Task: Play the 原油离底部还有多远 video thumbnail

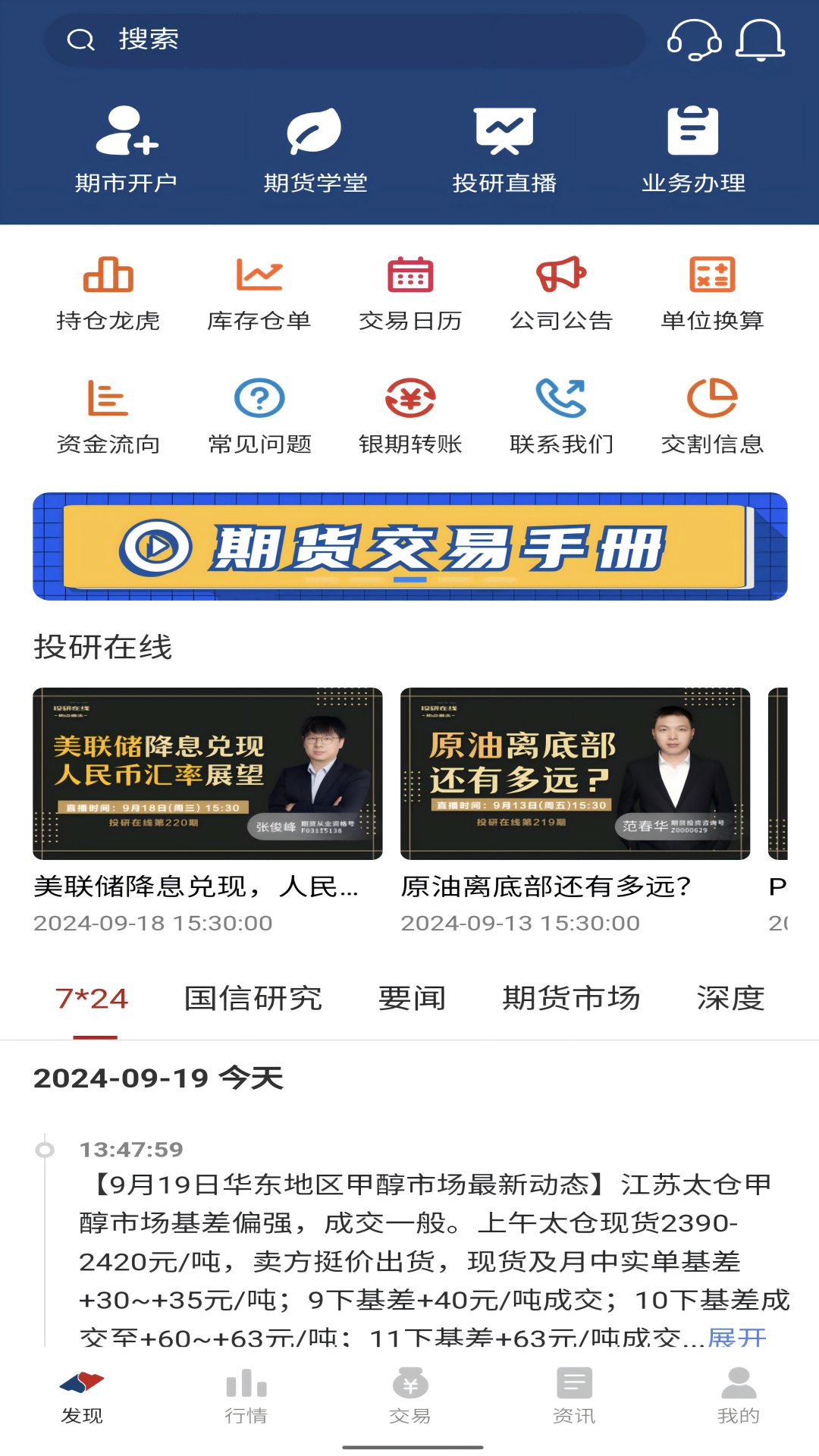Action: point(574,771)
